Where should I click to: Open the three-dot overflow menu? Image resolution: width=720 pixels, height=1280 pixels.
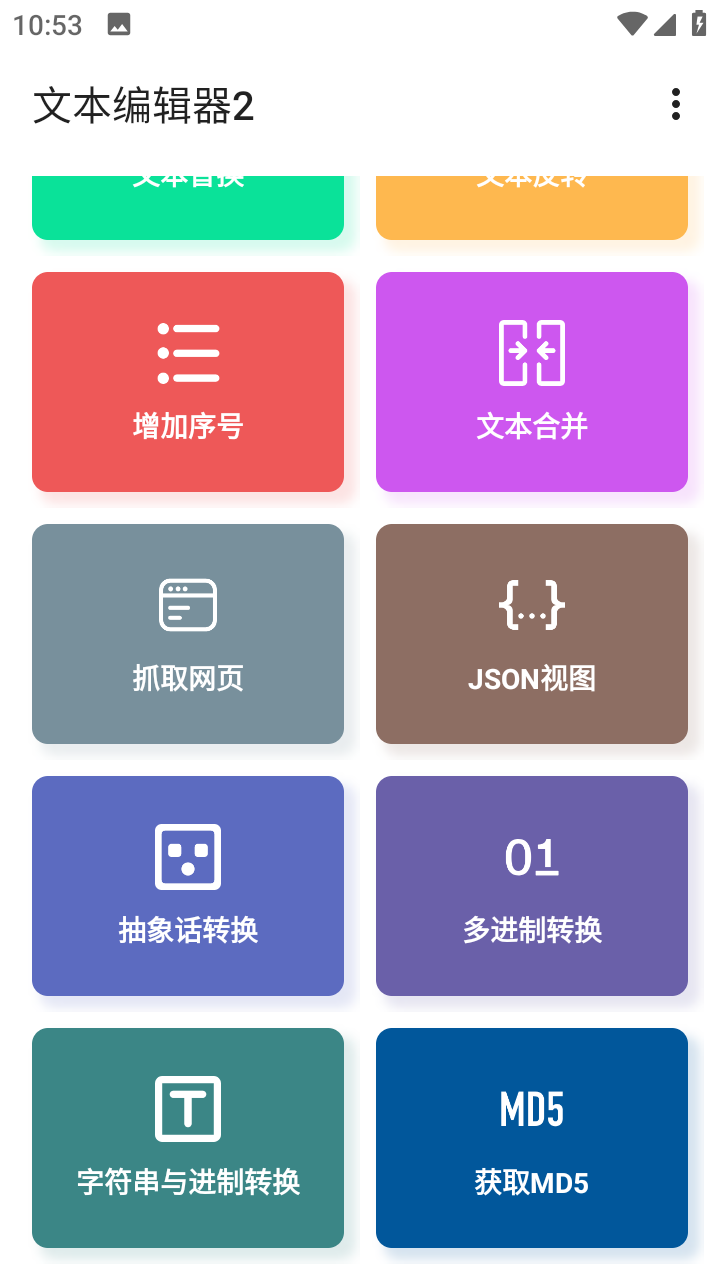(676, 104)
